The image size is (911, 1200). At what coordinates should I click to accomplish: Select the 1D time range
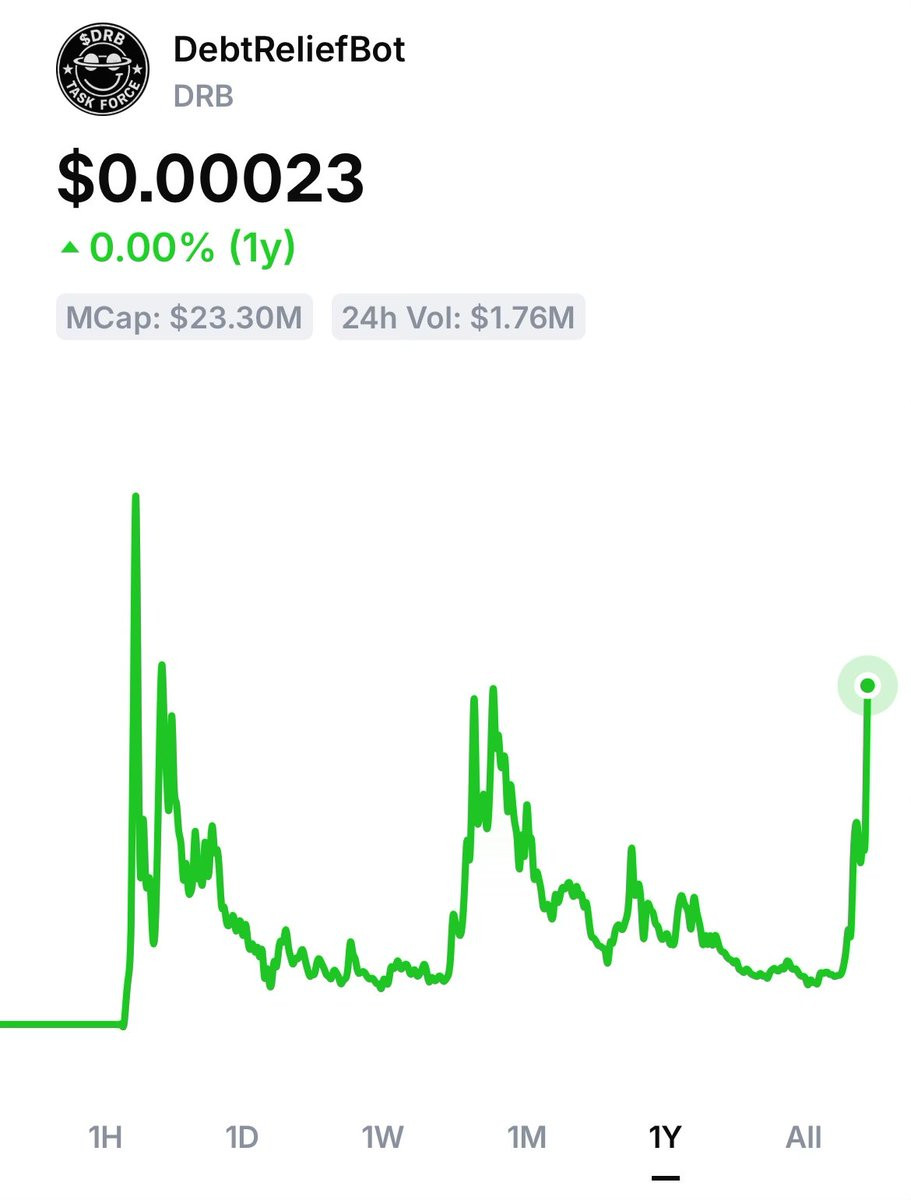242,1137
